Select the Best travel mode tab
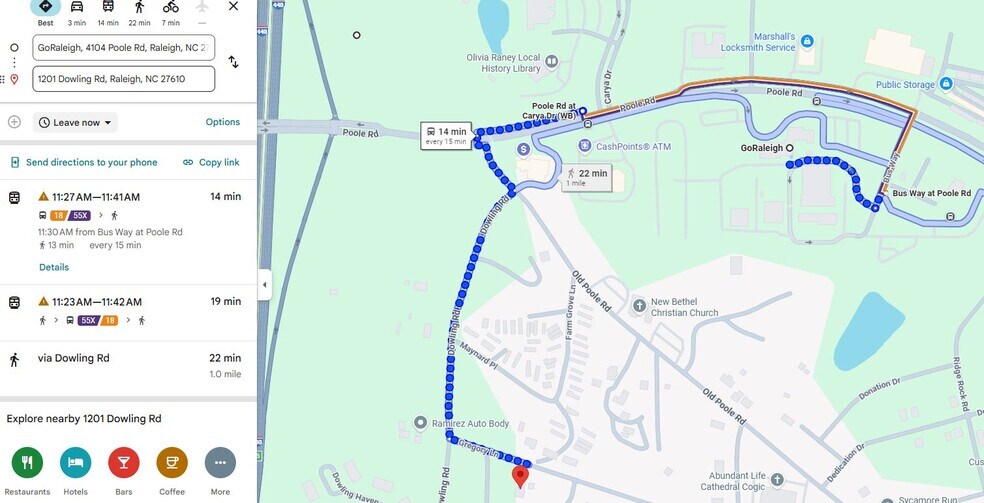This screenshot has height=503, width=984. pos(45,10)
